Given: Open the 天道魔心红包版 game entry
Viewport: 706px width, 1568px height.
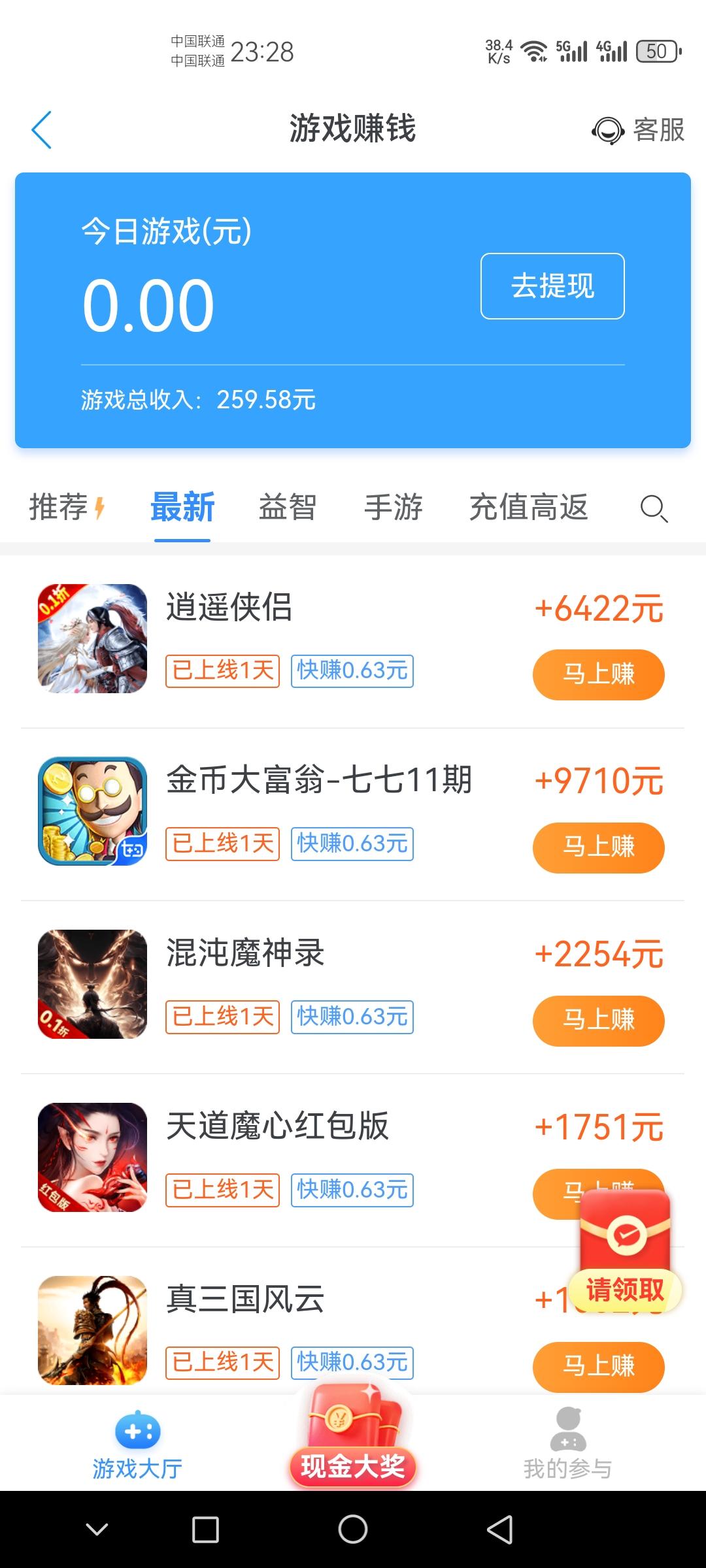Looking at the screenshot, I should pos(278,1126).
